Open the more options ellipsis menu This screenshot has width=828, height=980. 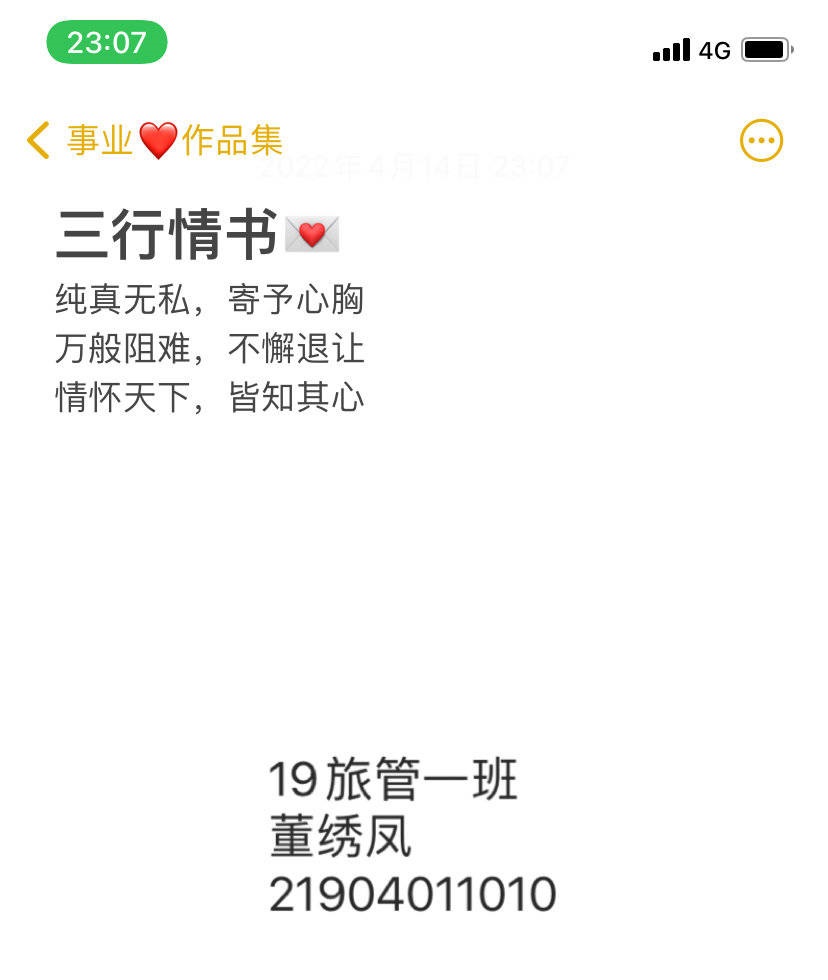(x=761, y=141)
